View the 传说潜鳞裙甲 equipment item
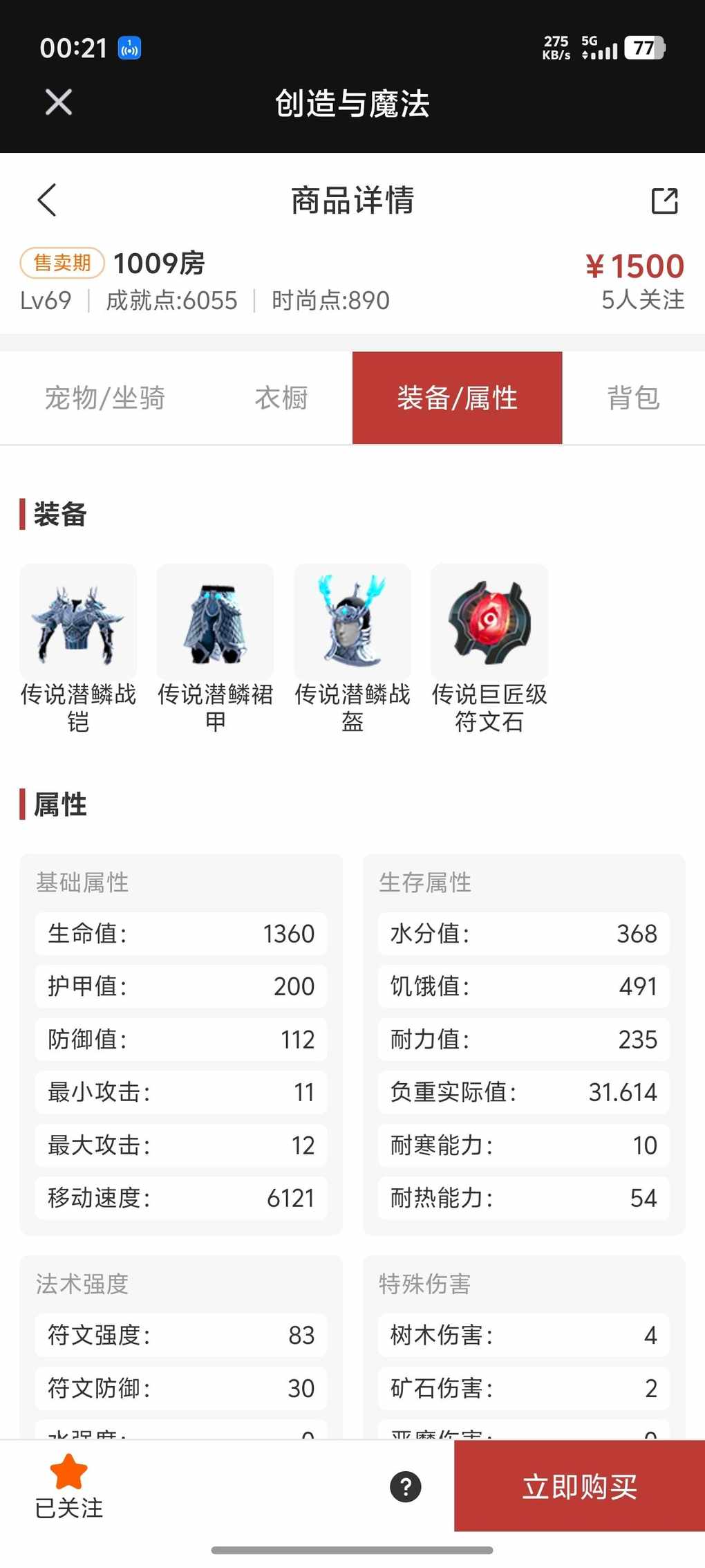The height and width of the screenshot is (1568, 705). tap(215, 622)
